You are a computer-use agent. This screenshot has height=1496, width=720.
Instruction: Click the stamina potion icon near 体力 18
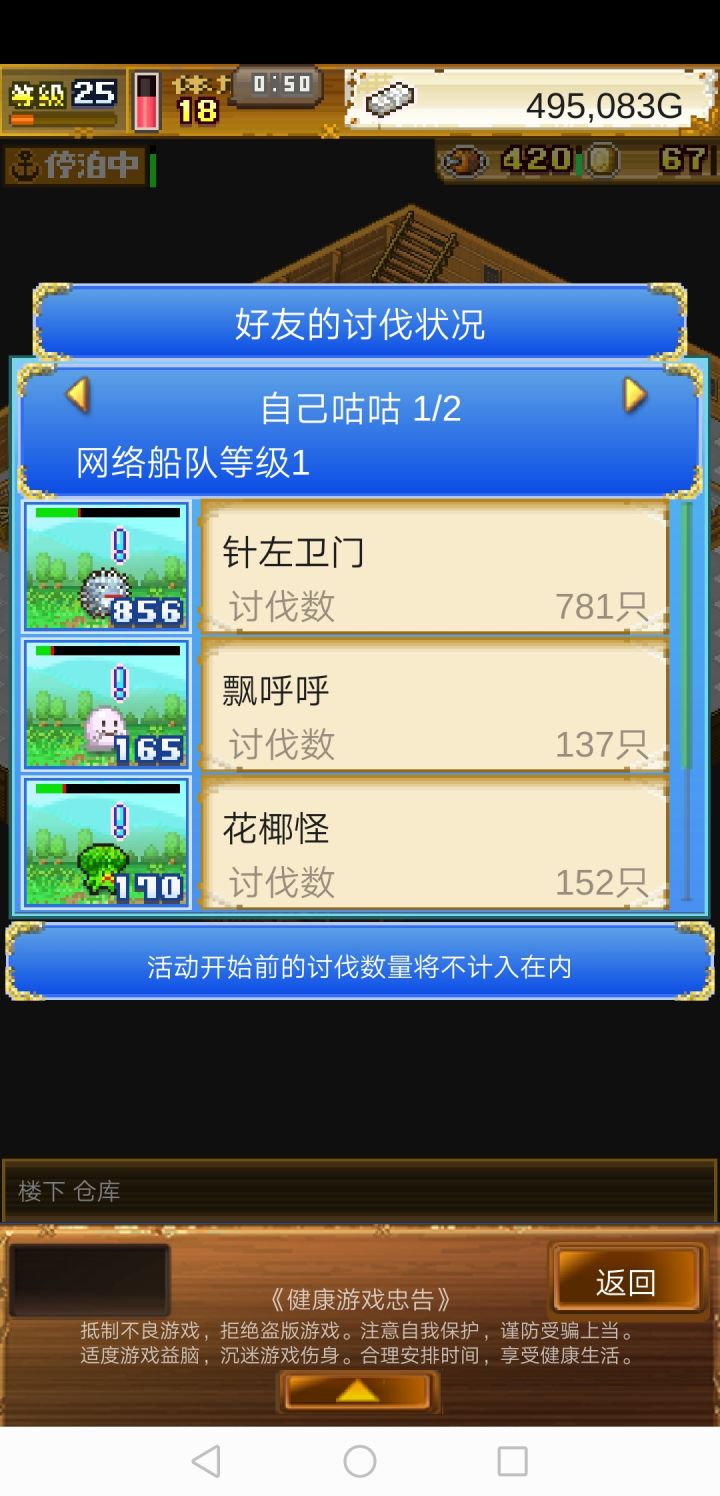(x=148, y=98)
